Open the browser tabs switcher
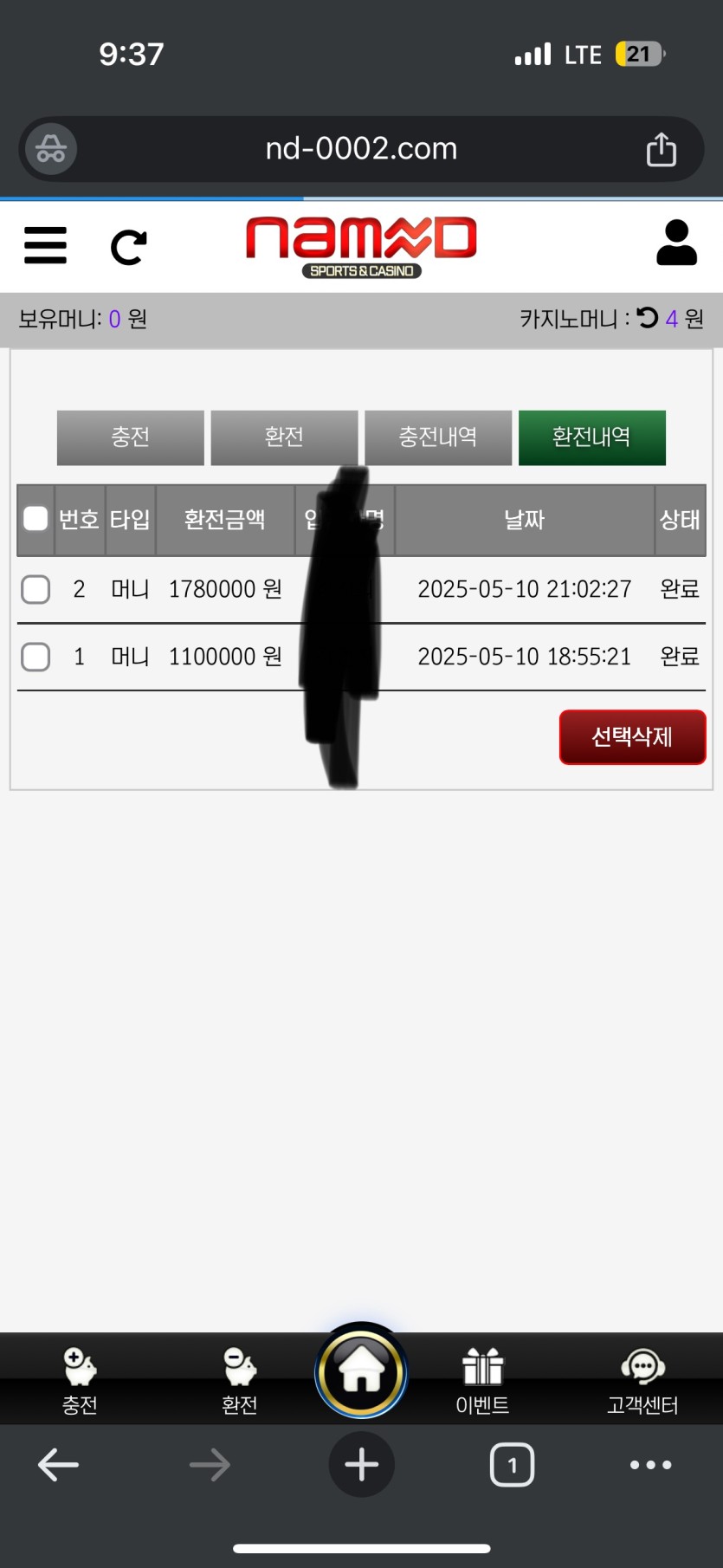This screenshot has height=1568, width=723. pos(512,1465)
